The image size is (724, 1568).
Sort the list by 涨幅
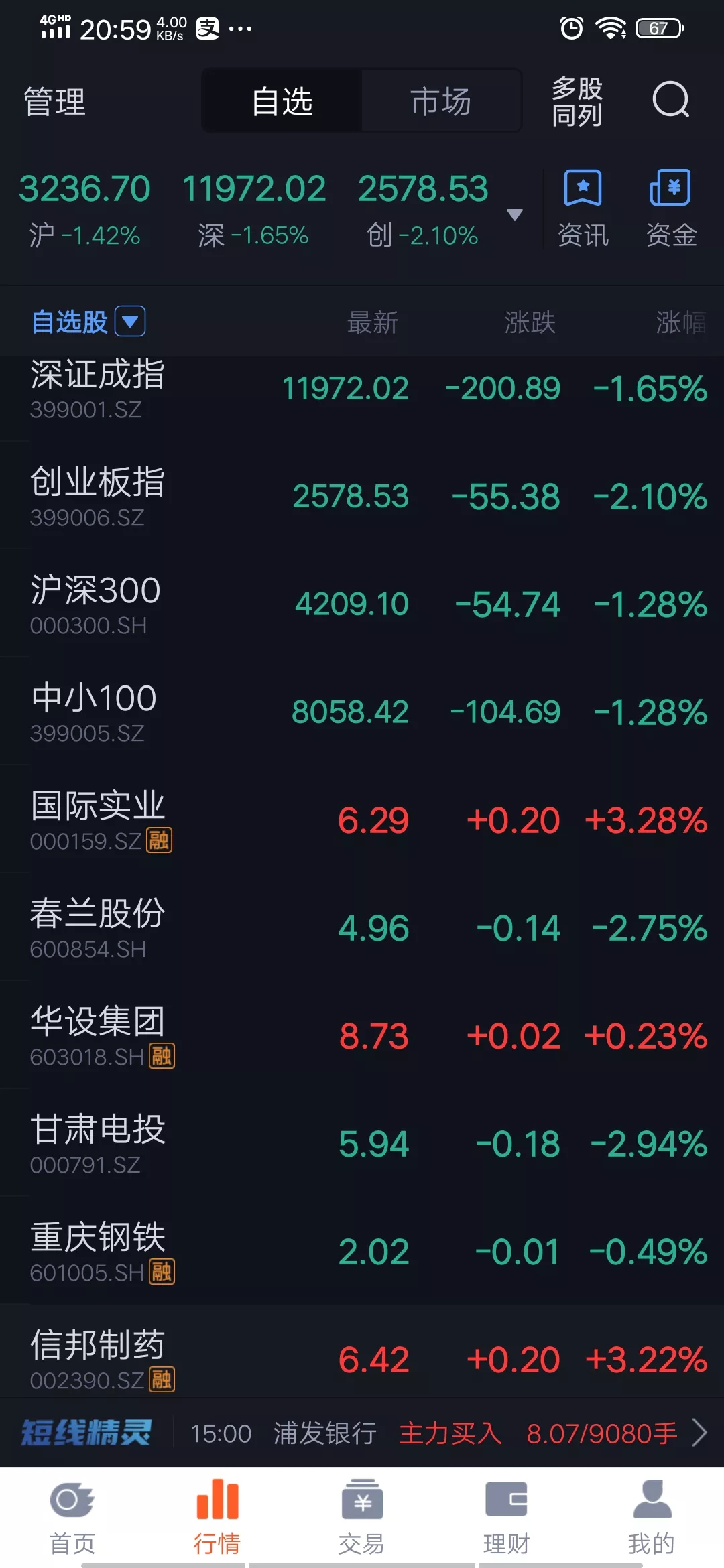pos(680,322)
